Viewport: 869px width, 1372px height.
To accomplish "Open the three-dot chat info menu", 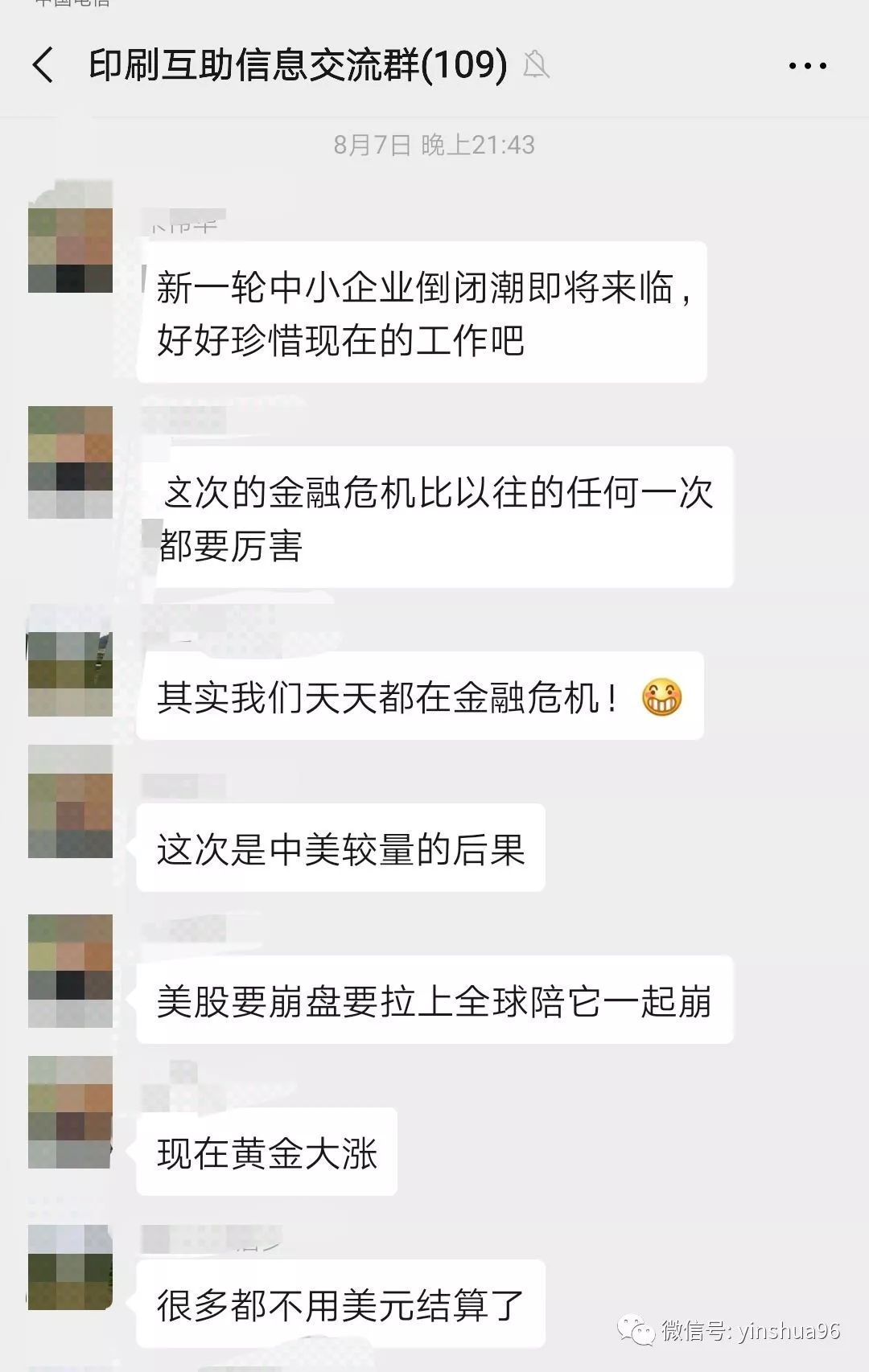I will pos(807,66).
